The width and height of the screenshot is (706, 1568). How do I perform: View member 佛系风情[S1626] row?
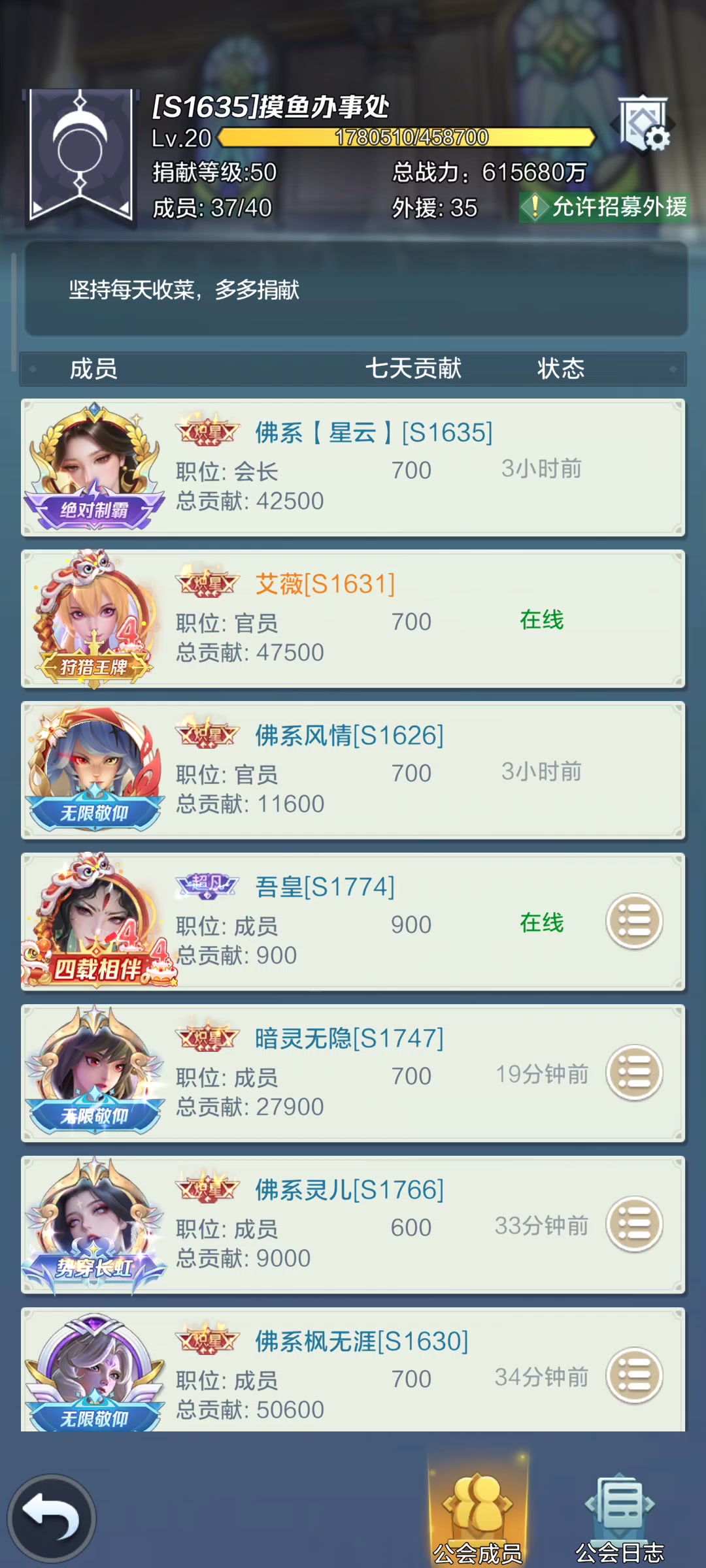(x=353, y=770)
